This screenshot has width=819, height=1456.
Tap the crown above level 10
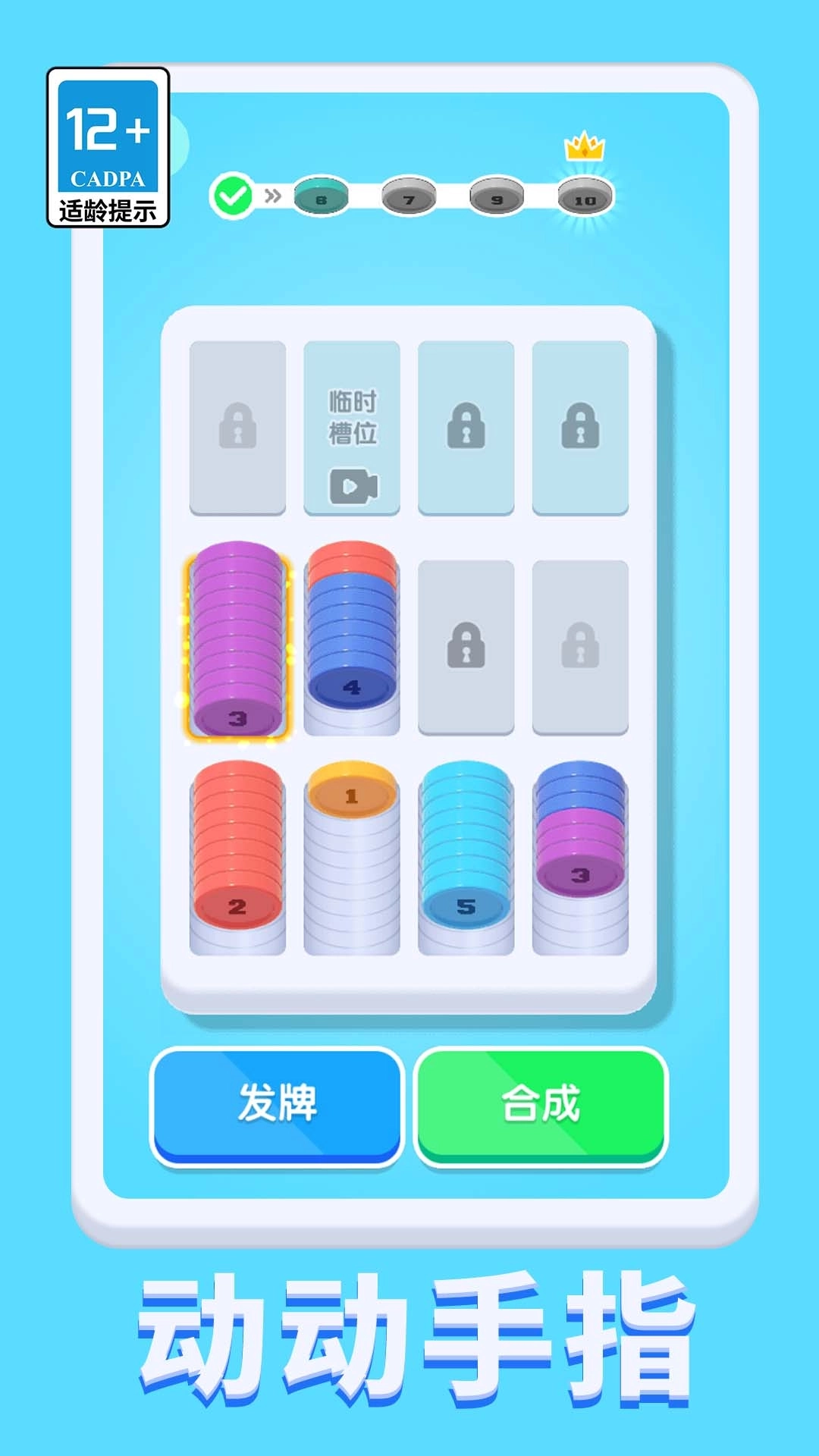coord(584,148)
